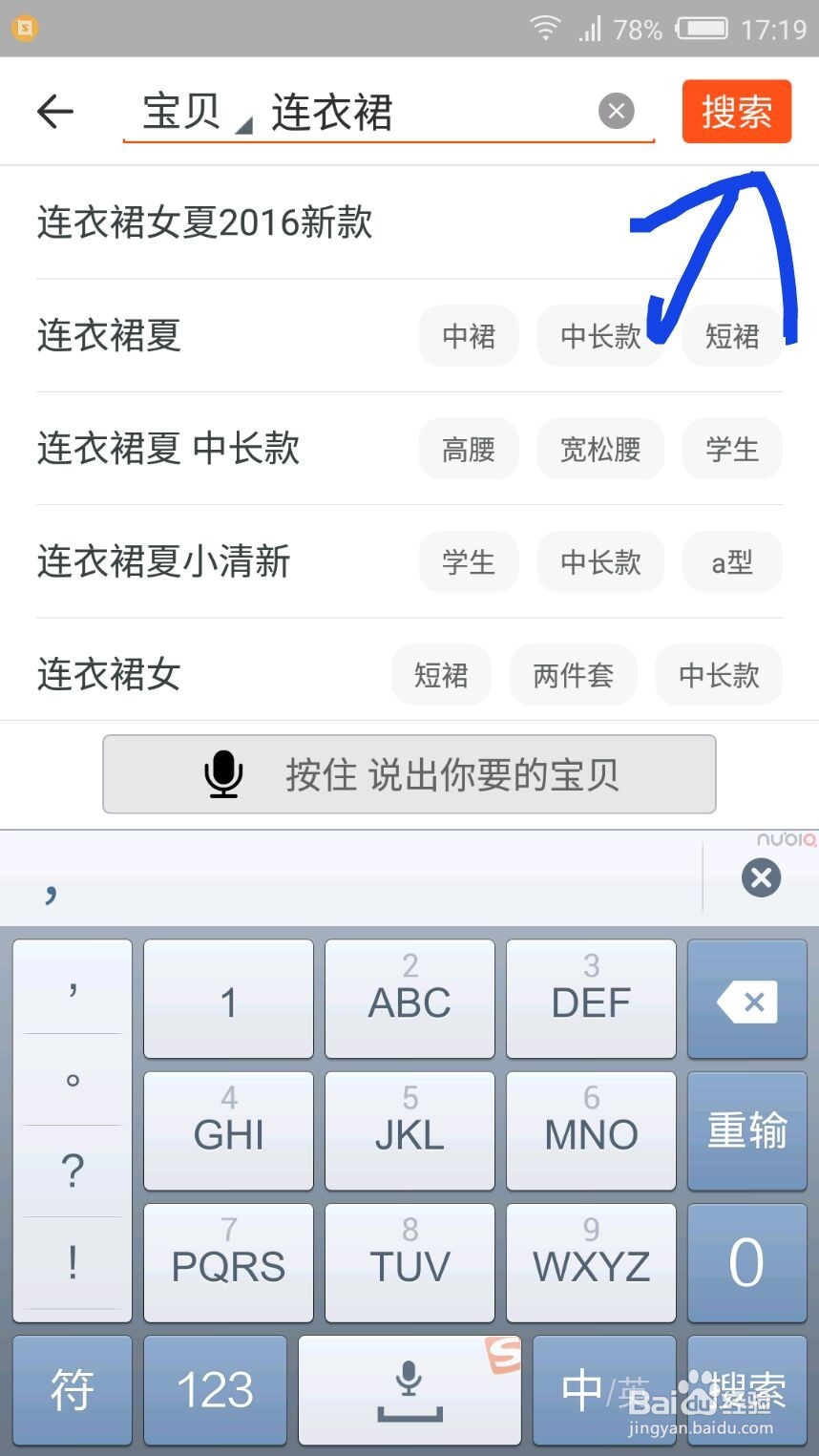Check the battery indicator in status bar

pyautogui.click(x=703, y=29)
